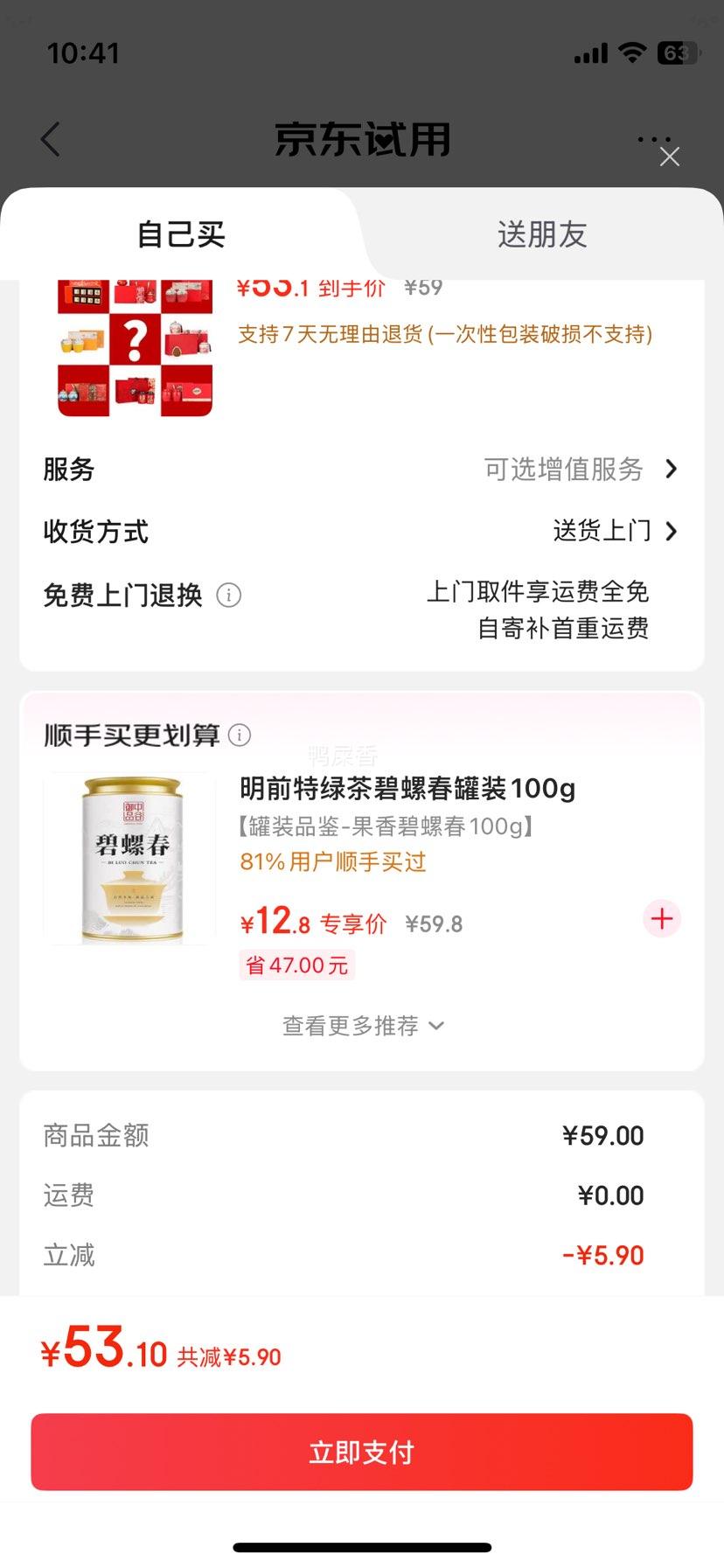Open the 明前特绿茶碧螺春罐装100g product image
Viewport: 724px width, 1568px height.
[129, 859]
